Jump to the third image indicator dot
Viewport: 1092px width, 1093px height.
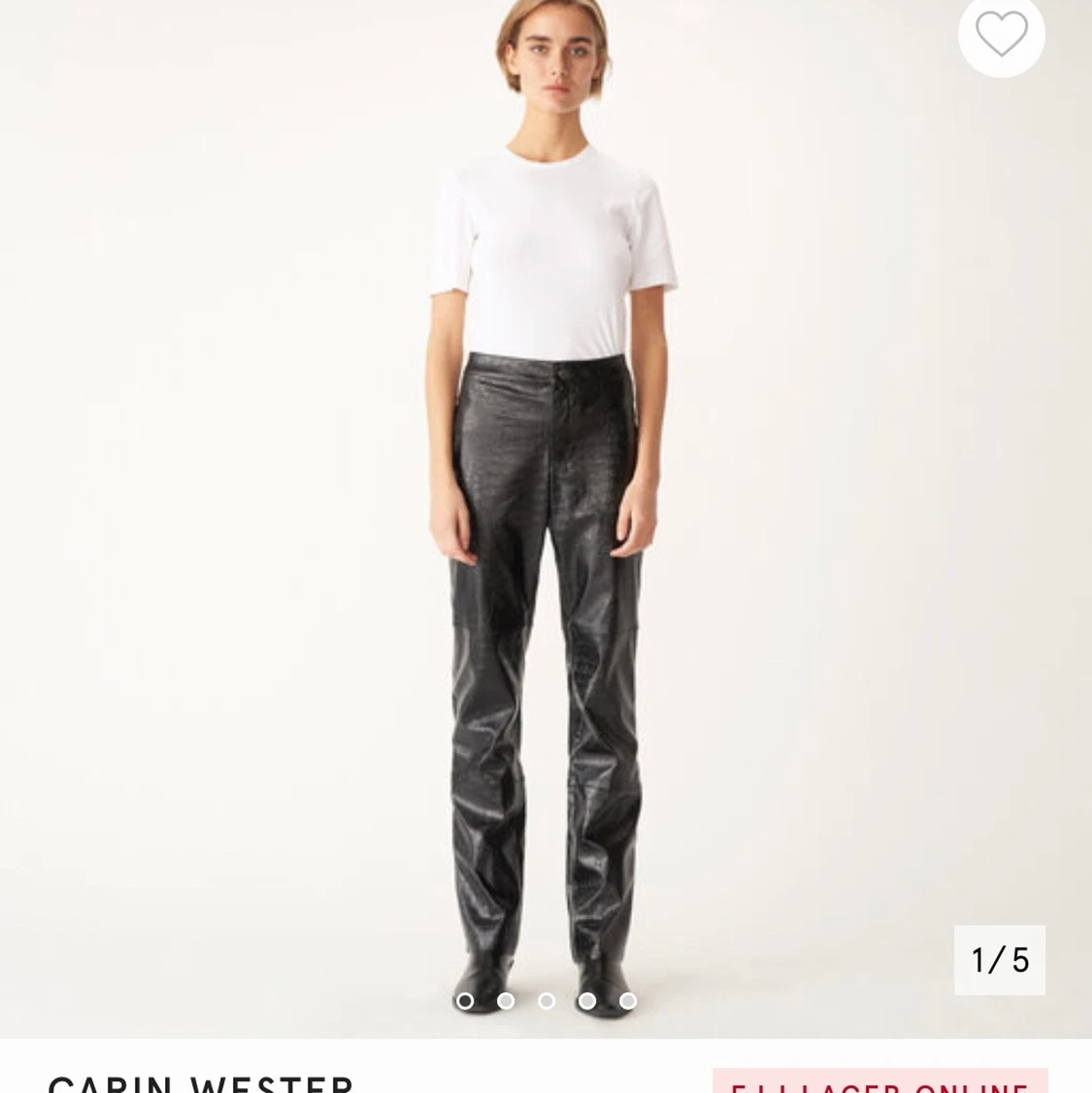pyautogui.click(x=546, y=1001)
